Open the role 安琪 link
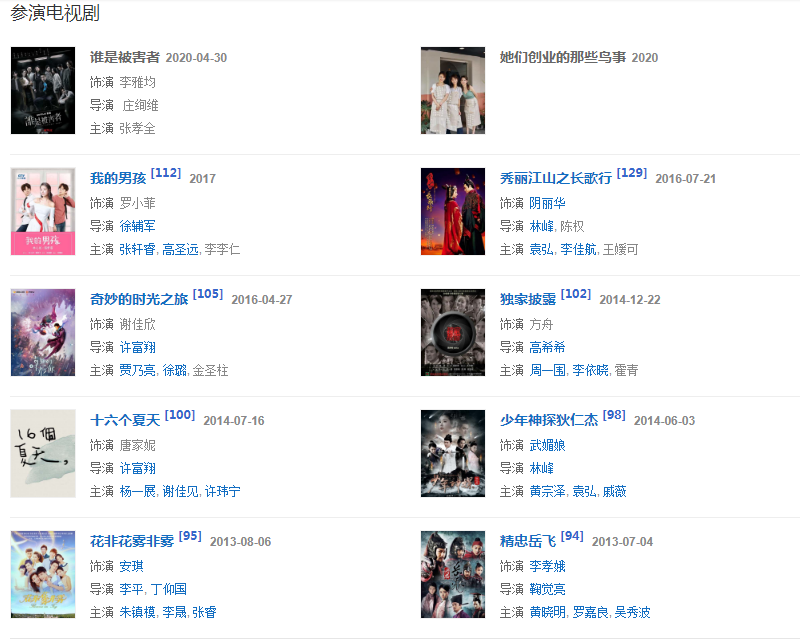 point(131,565)
